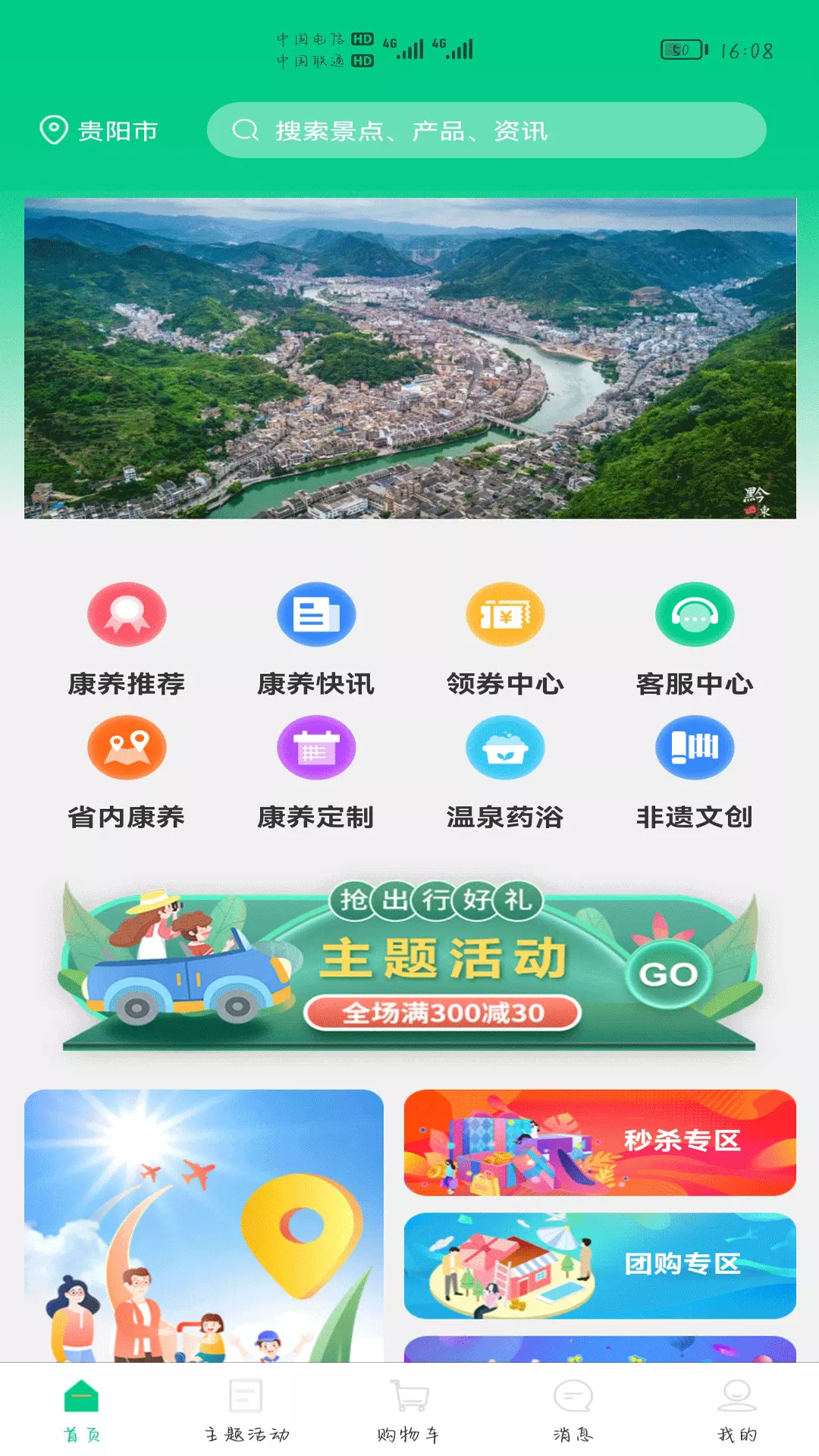Open the 贵阳市 city selector
This screenshot has height=1456, width=819.
pos(99,130)
